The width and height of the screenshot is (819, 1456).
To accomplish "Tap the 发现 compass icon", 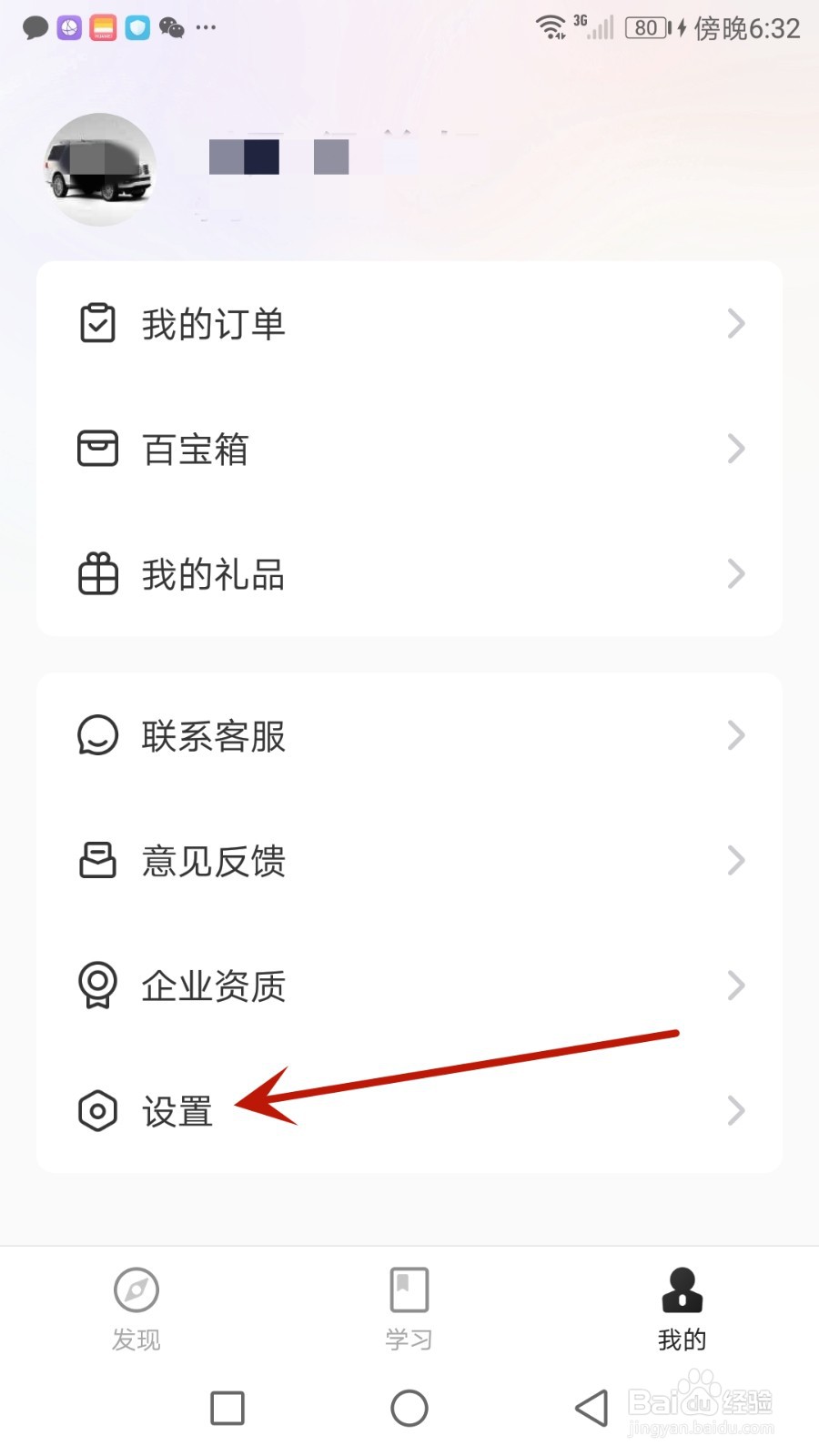I will coord(136,1289).
